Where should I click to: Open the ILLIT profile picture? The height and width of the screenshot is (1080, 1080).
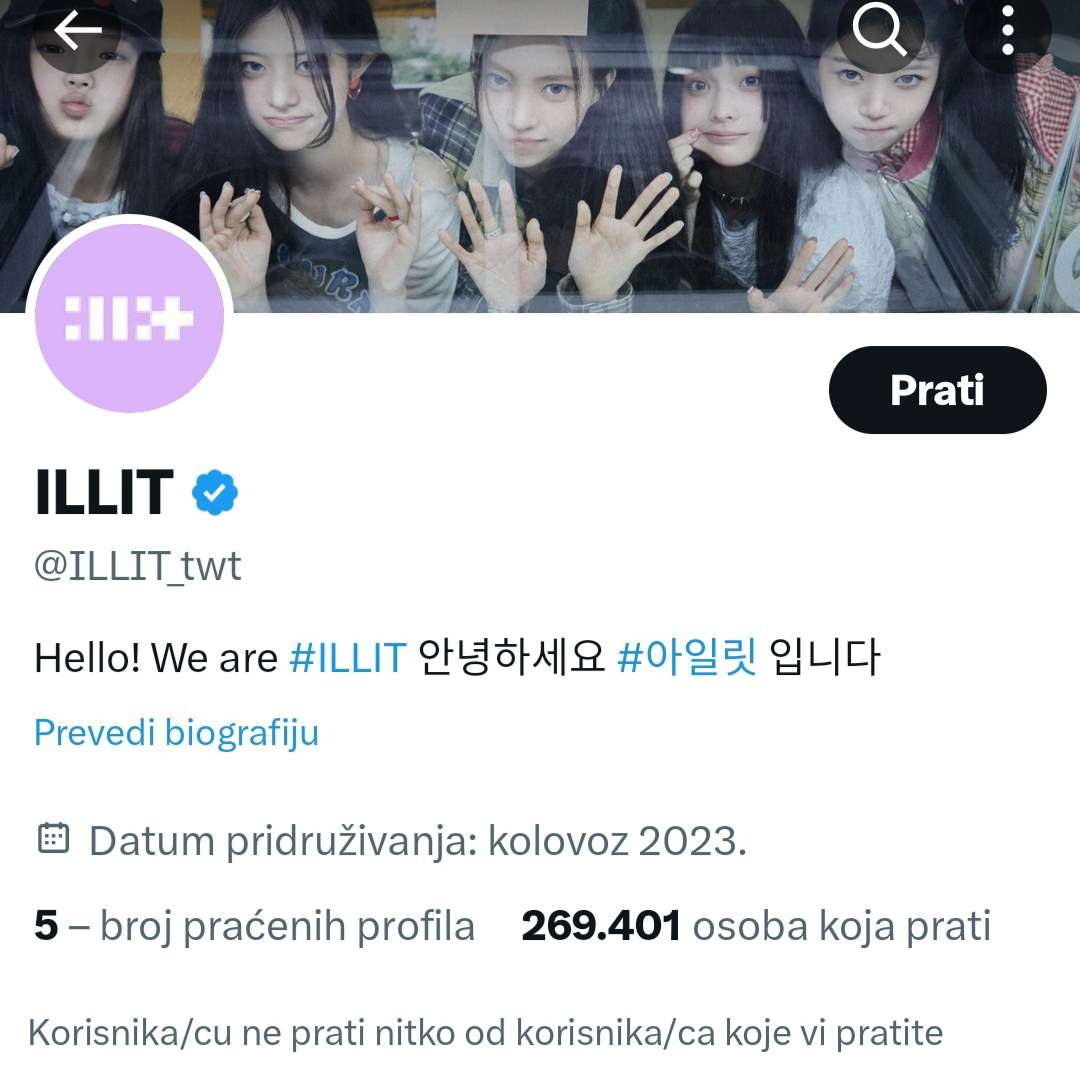click(129, 318)
